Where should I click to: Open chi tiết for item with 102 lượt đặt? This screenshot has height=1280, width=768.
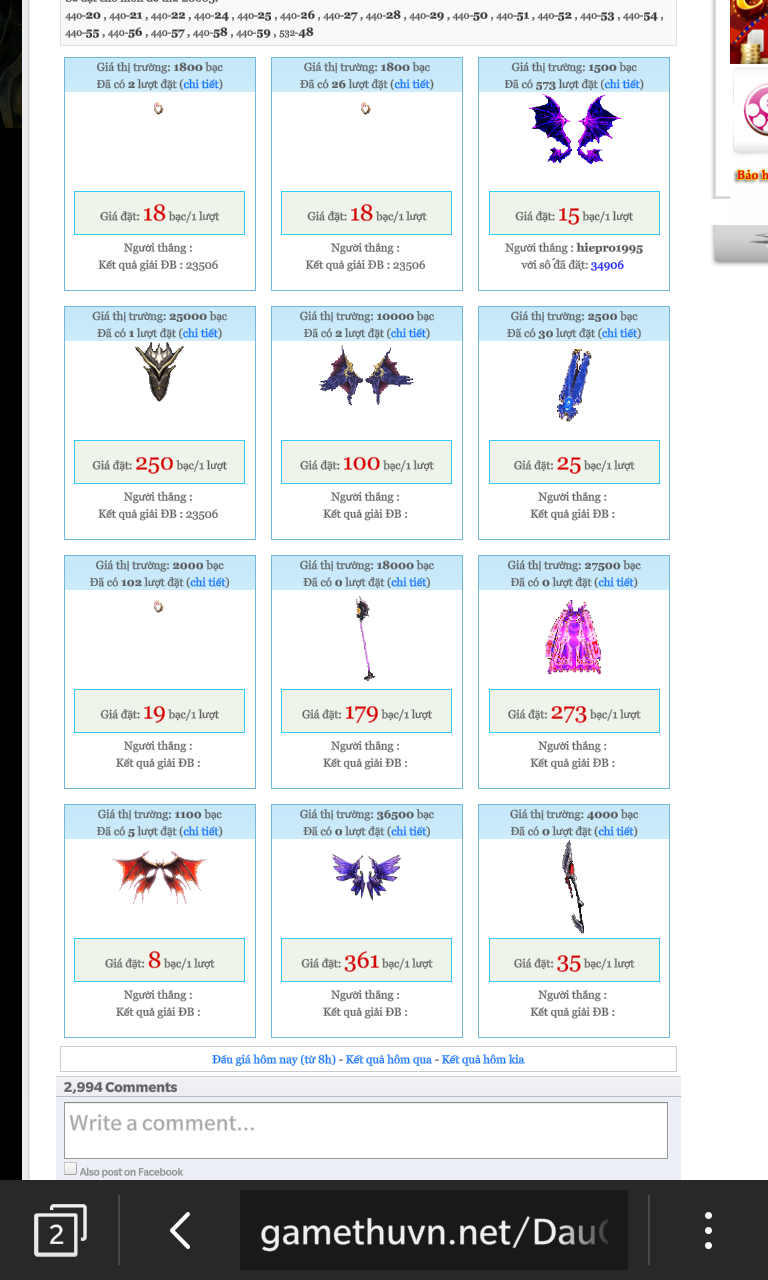(x=208, y=582)
